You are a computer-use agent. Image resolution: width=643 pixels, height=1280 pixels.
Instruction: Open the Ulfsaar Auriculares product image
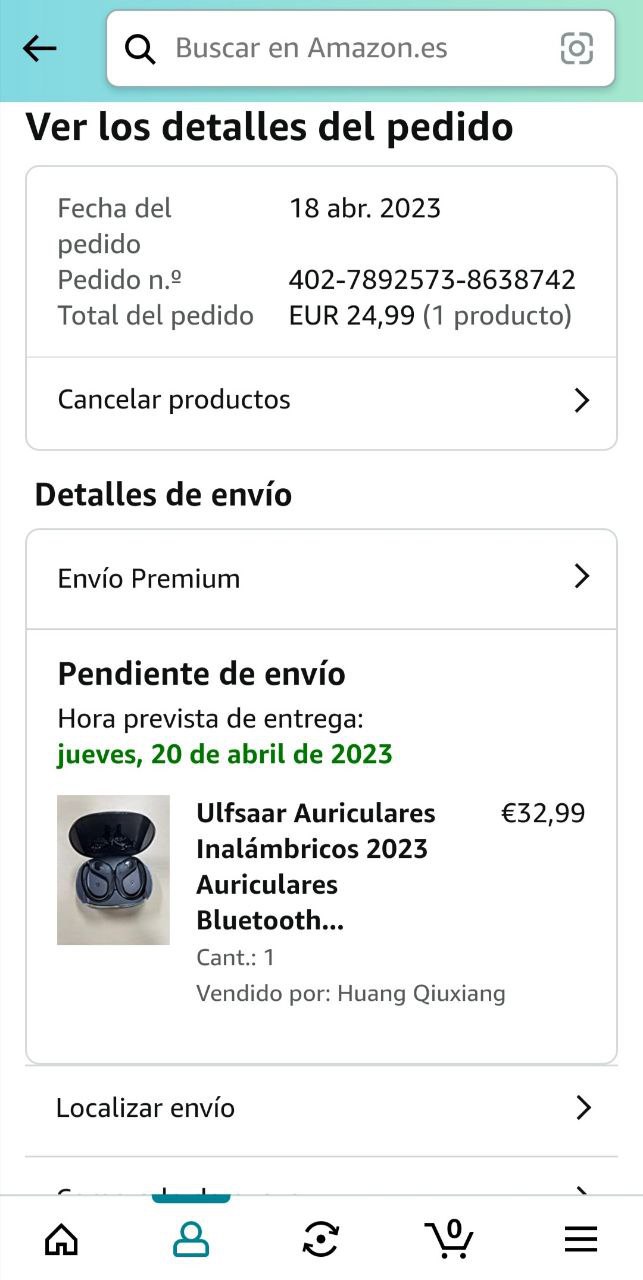[x=113, y=870]
